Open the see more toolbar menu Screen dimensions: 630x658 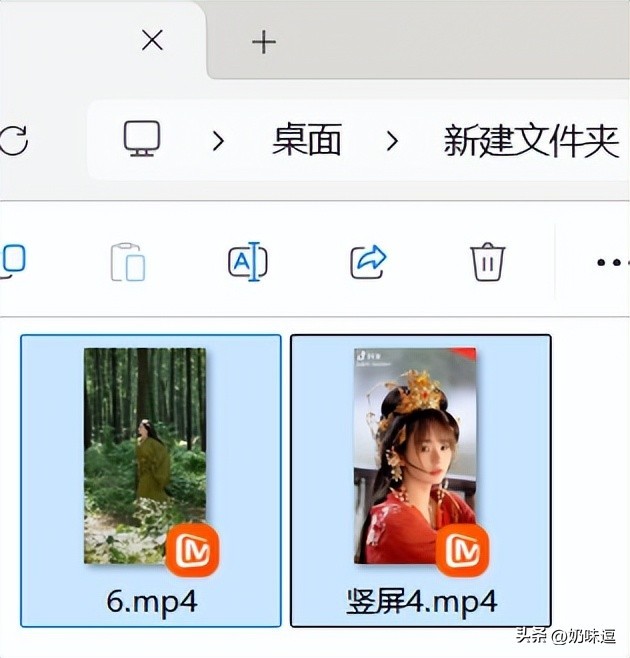pyautogui.click(x=611, y=262)
